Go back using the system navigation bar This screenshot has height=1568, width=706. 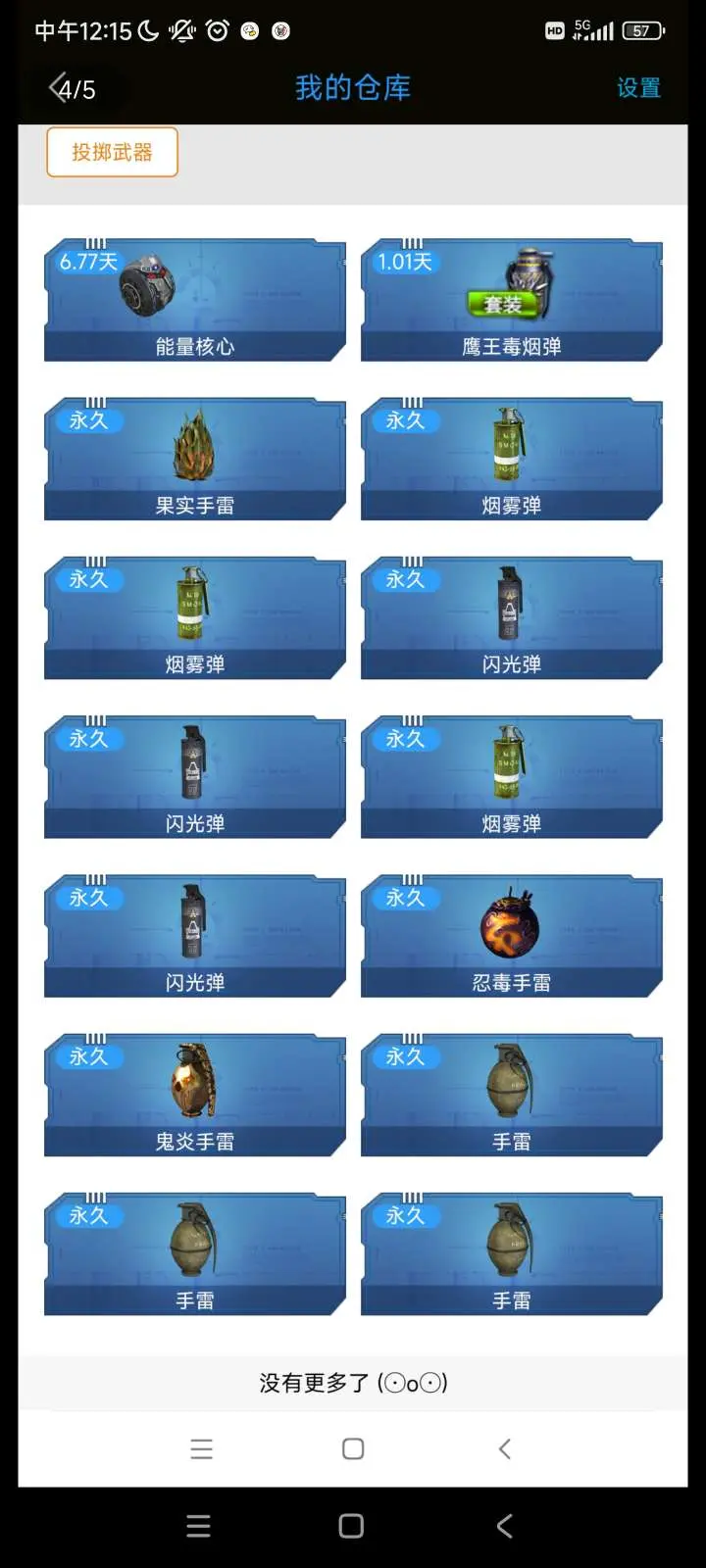coord(504,1525)
